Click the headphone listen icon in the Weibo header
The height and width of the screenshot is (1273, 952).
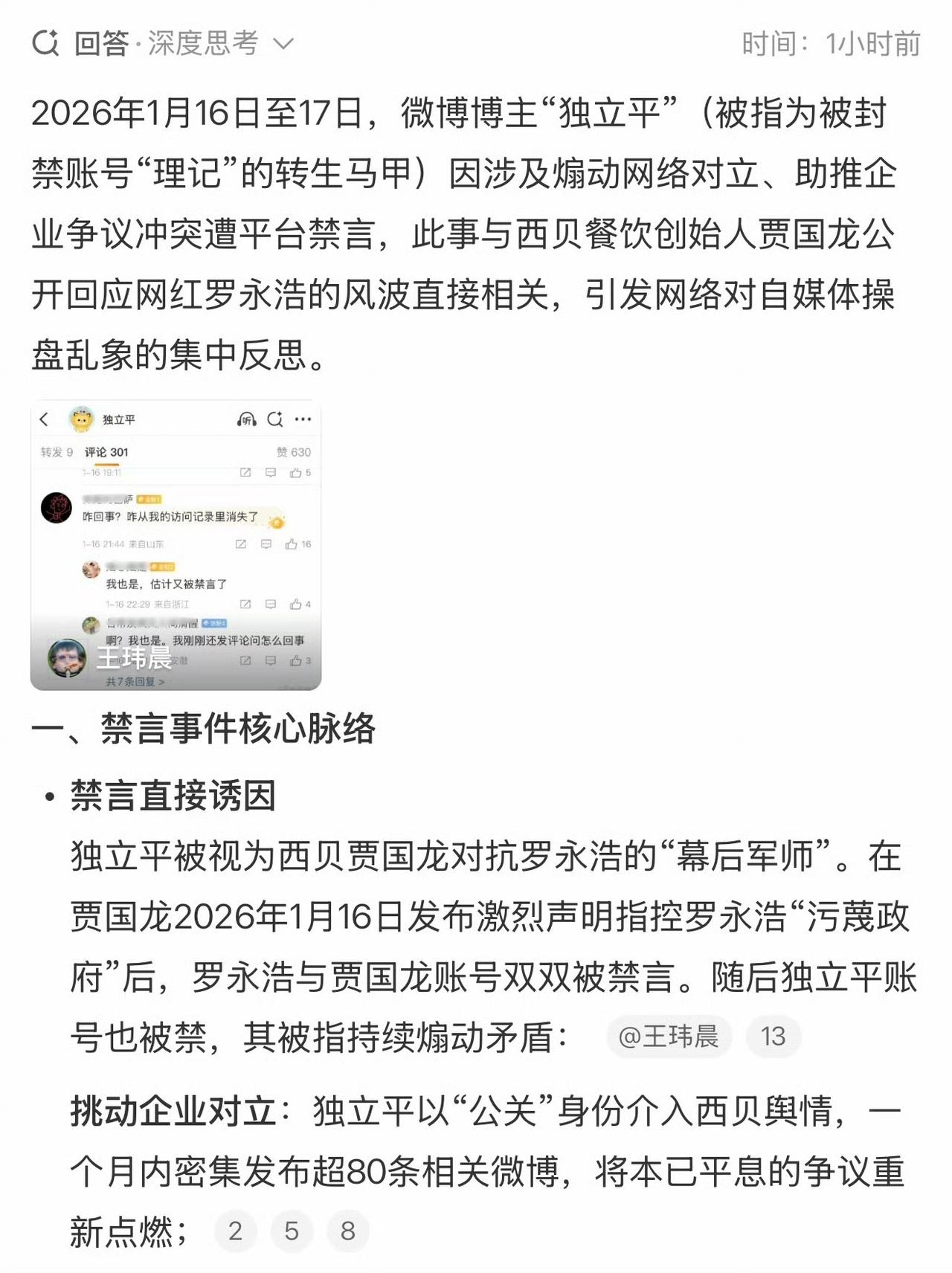[x=247, y=419]
